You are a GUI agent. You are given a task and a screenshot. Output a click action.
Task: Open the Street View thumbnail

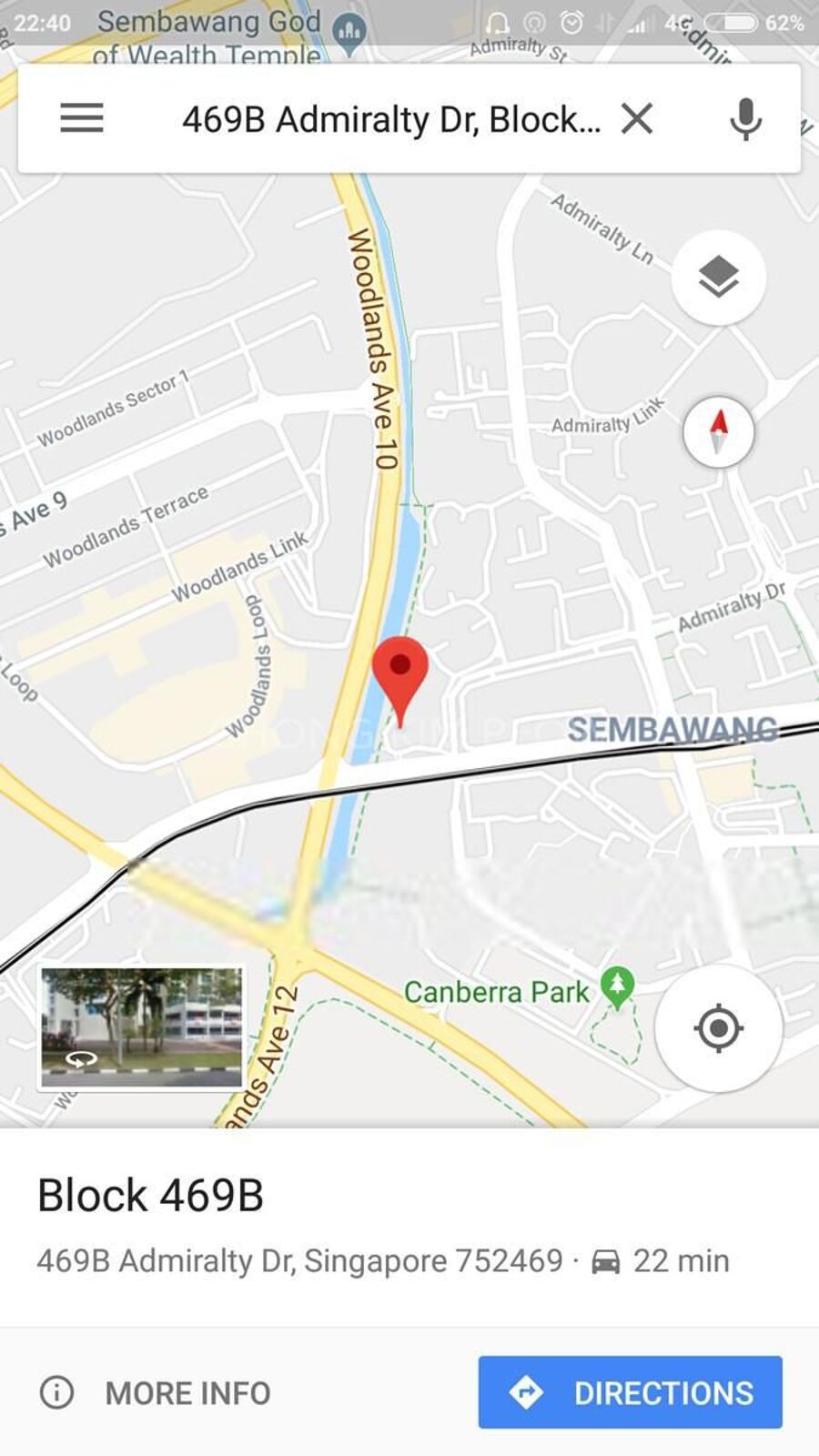pyautogui.click(x=142, y=1026)
